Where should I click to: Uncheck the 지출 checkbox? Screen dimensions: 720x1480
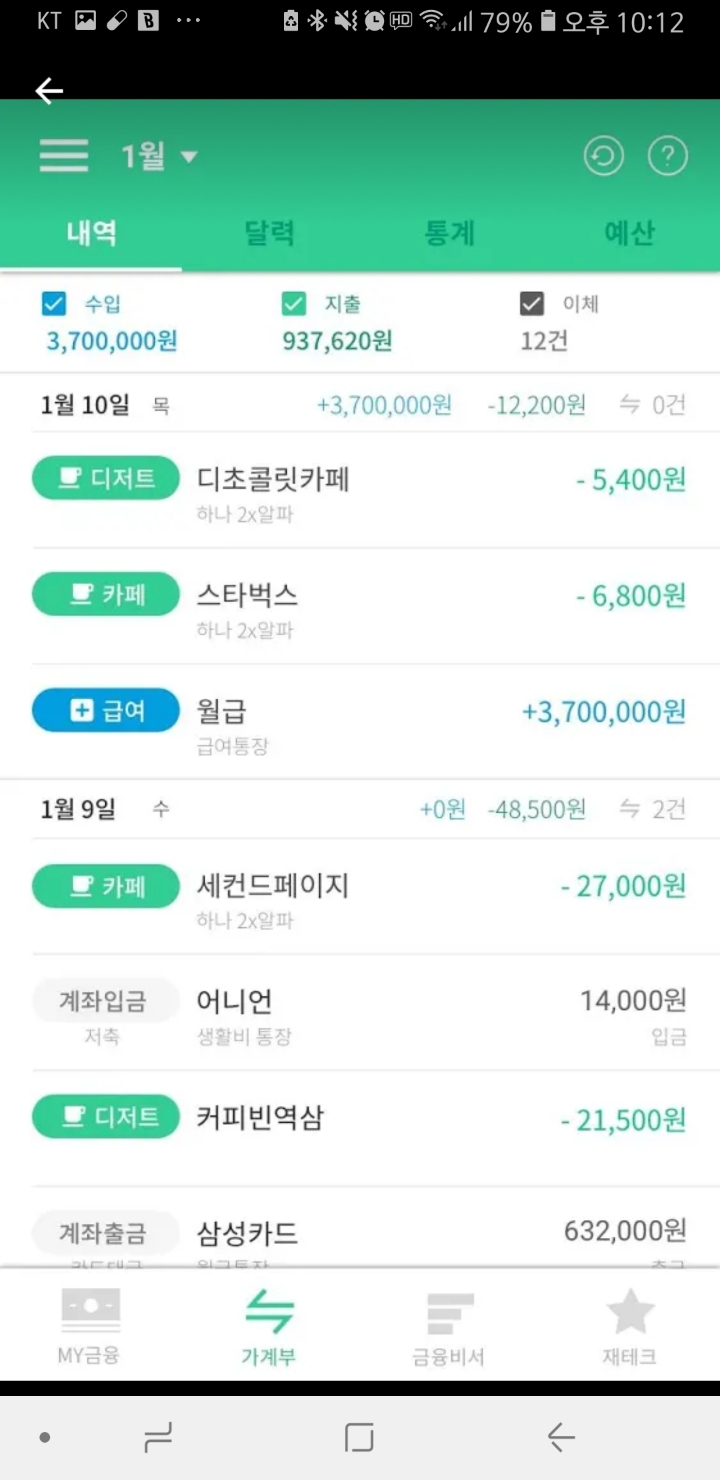point(294,304)
